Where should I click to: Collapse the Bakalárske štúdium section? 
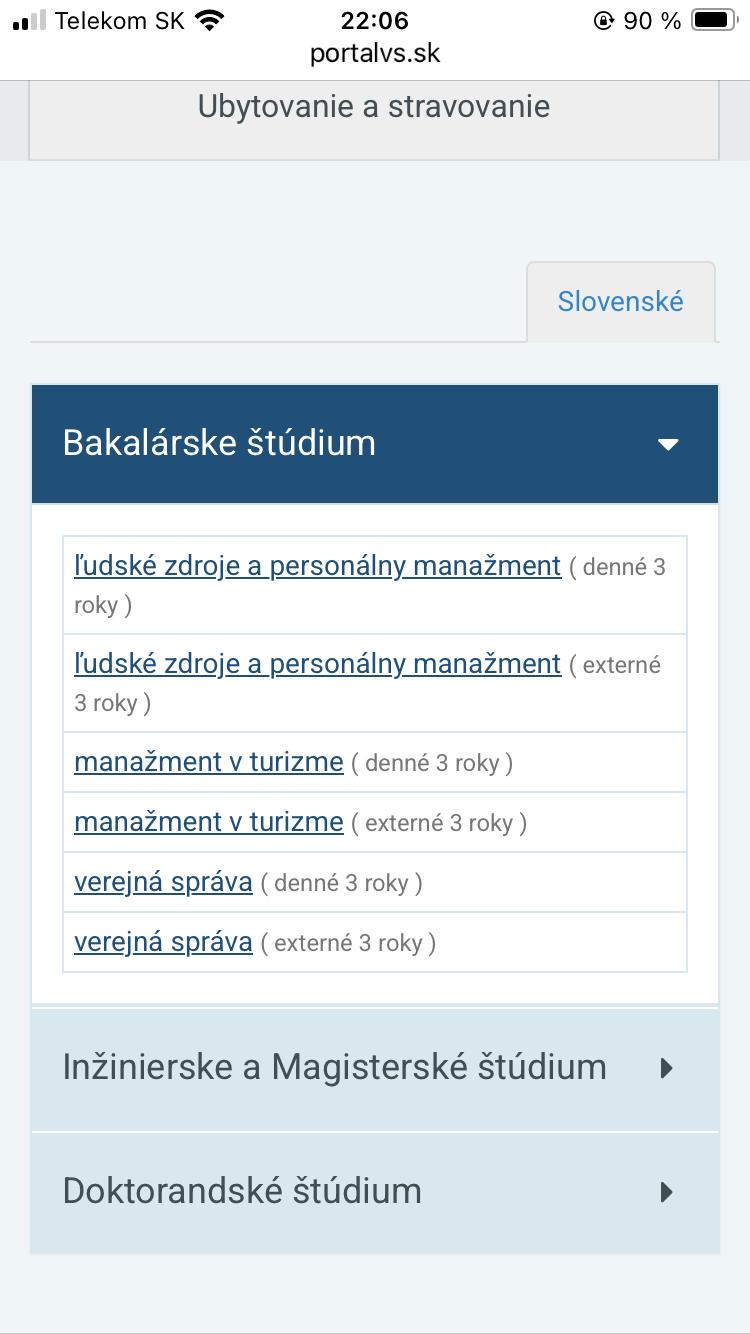[x=375, y=443]
